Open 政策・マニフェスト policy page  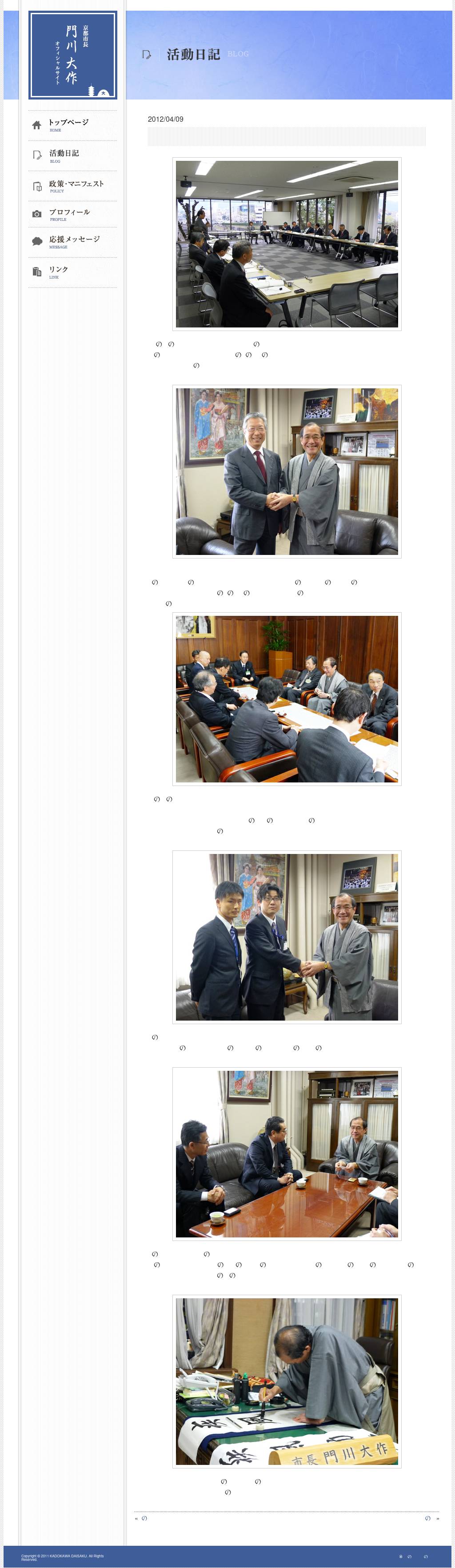76,186
